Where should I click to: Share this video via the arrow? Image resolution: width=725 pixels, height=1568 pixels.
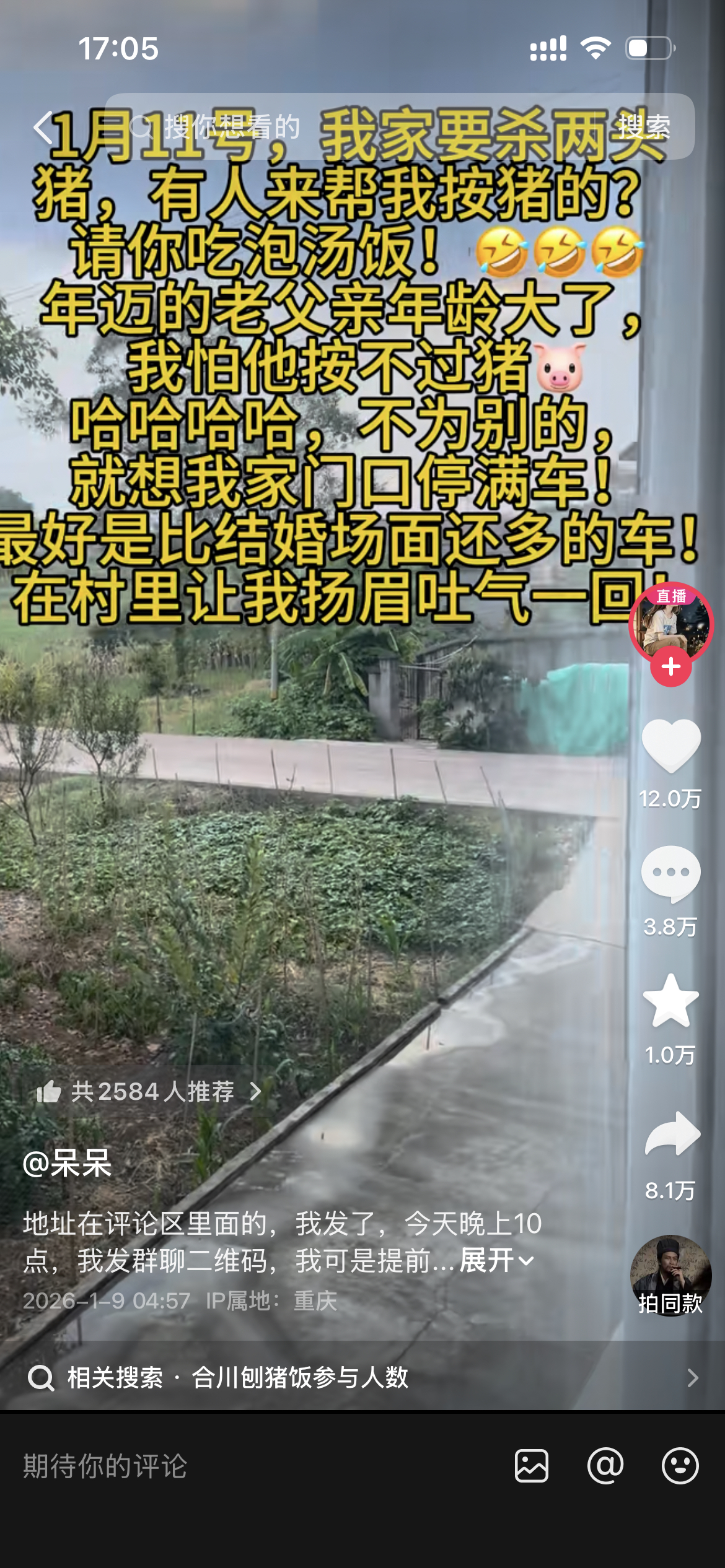pyautogui.click(x=672, y=1135)
